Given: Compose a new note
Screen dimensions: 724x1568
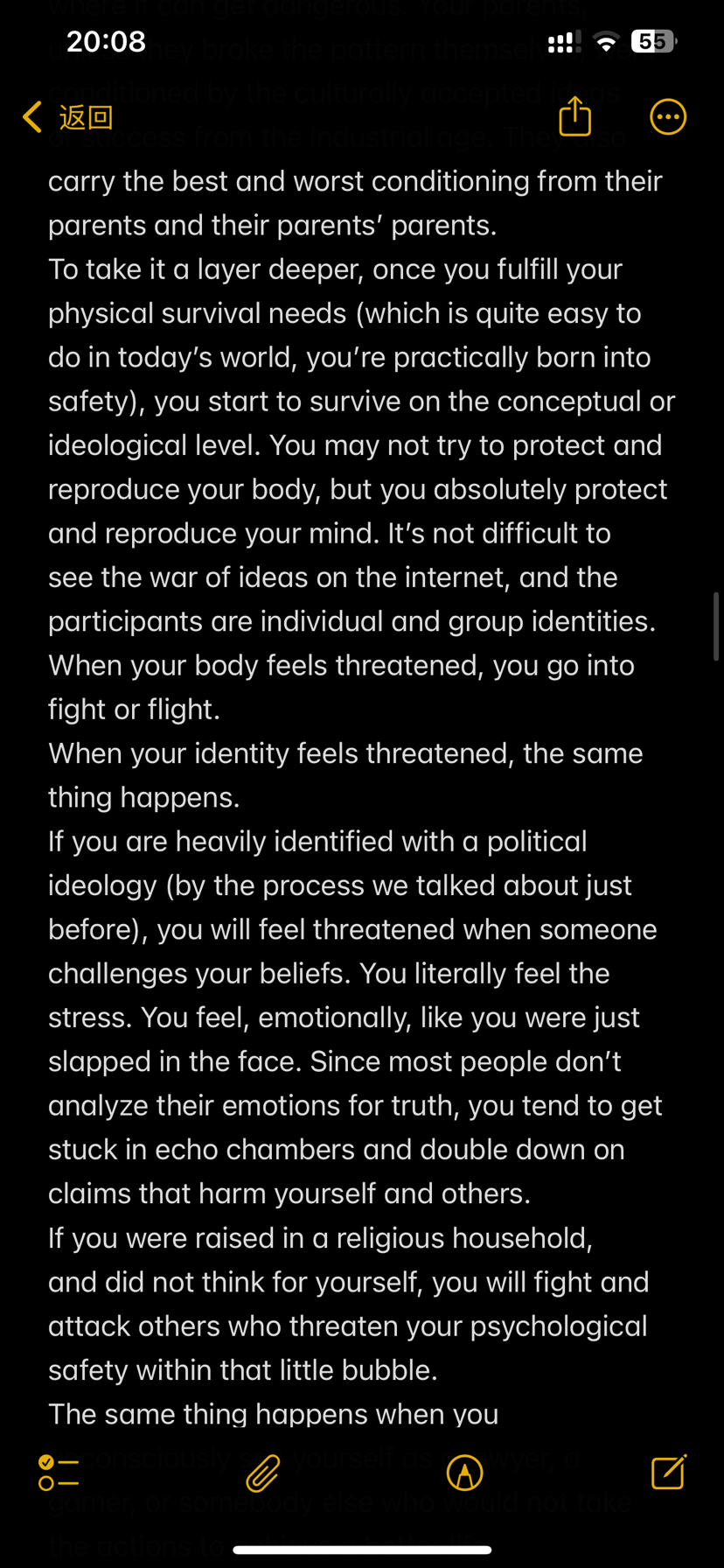Looking at the screenshot, I should pos(669,1472).
